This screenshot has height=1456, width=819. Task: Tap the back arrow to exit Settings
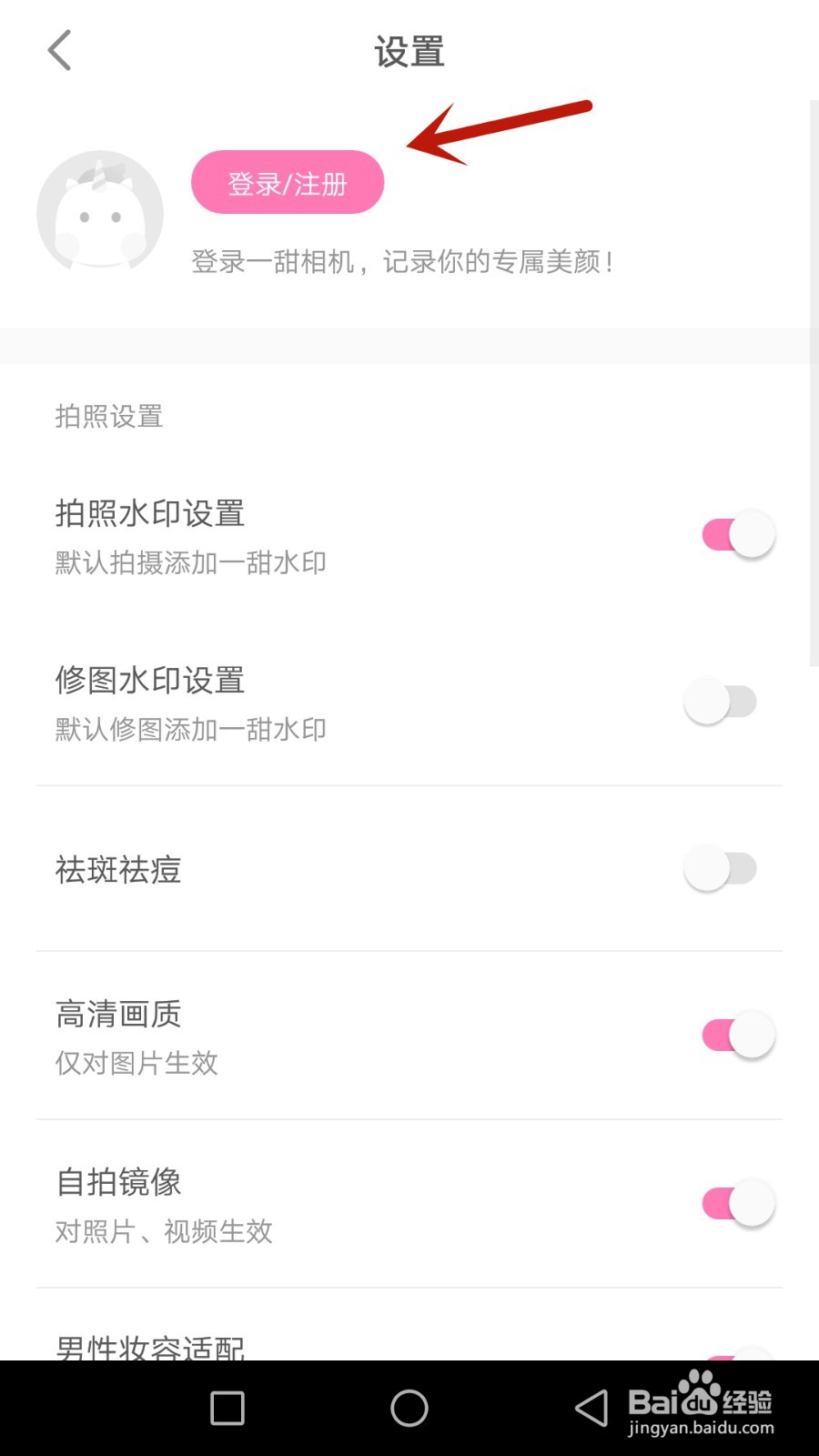(59, 50)
